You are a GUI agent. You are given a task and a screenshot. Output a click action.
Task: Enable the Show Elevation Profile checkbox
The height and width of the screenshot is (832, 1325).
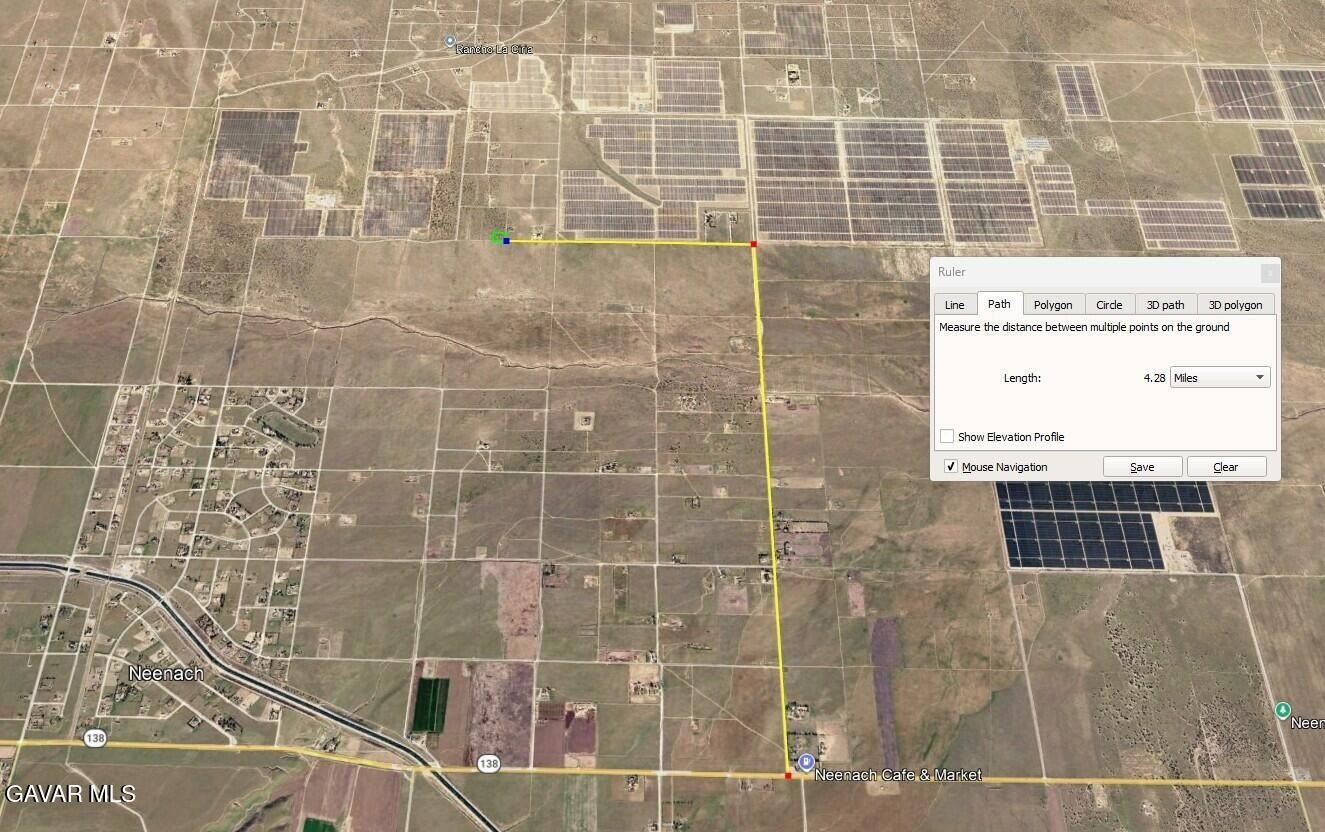coord(947,437)
